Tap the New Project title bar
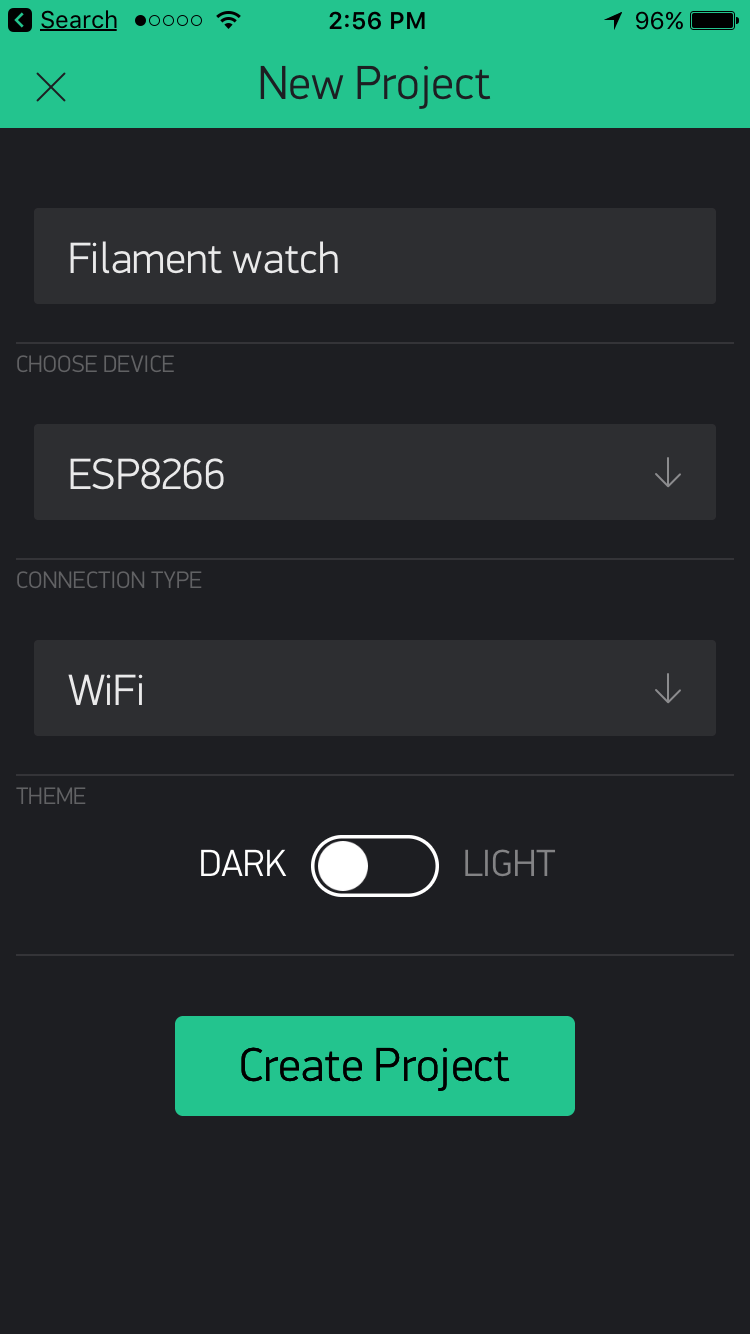Image resolution: width=750 pixels, height=1334 pixels. click(375, 84)
